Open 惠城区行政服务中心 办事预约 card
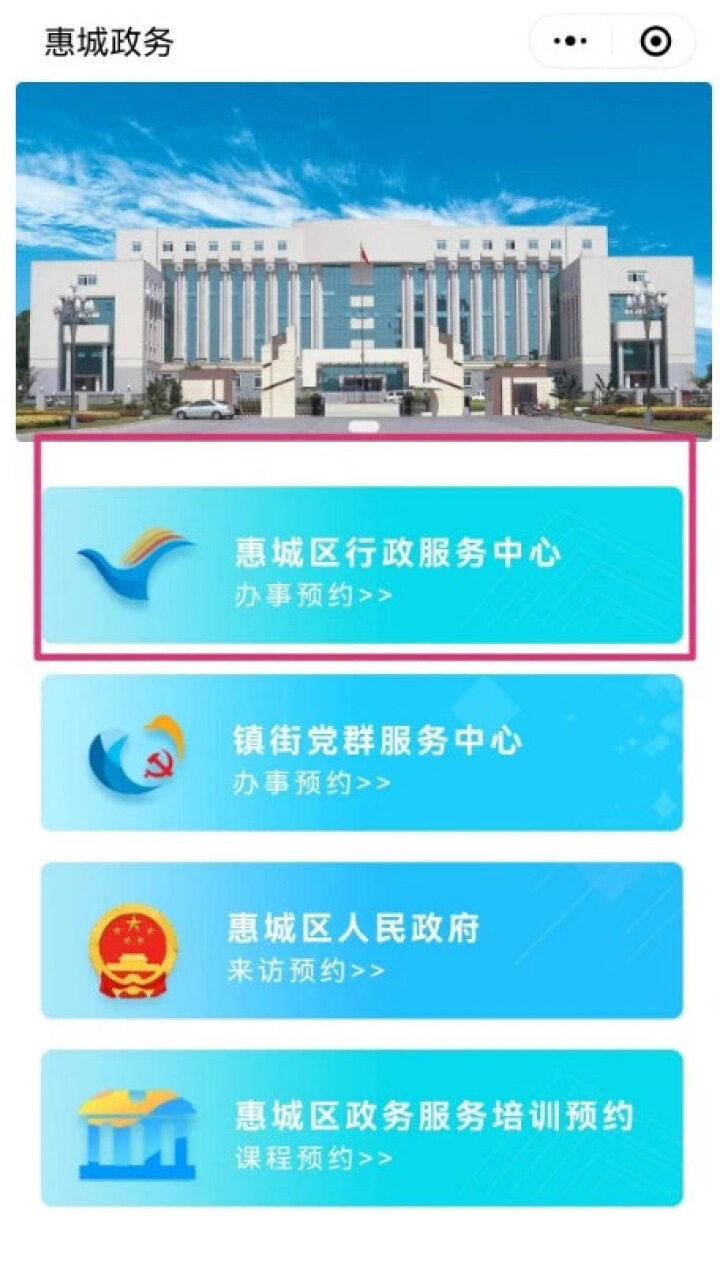This screenshot has height=1269, width=720. click(x=362, y=566)
